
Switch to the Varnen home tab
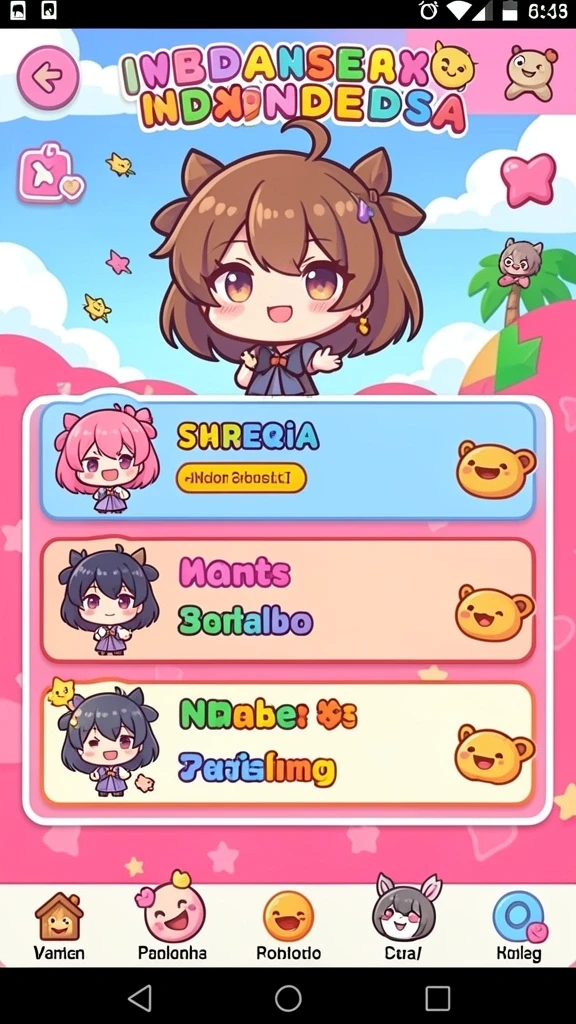[59, 927]
